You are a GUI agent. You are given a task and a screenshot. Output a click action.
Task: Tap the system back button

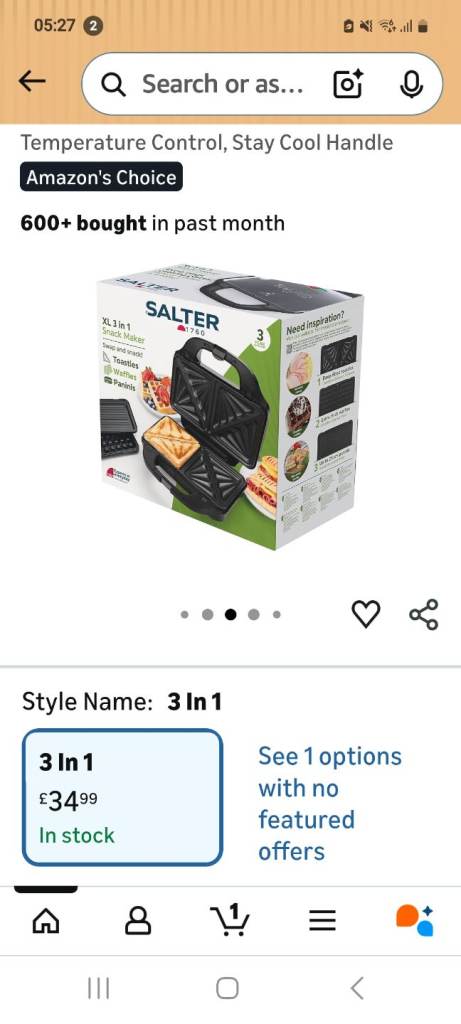(x=357, y=987)
